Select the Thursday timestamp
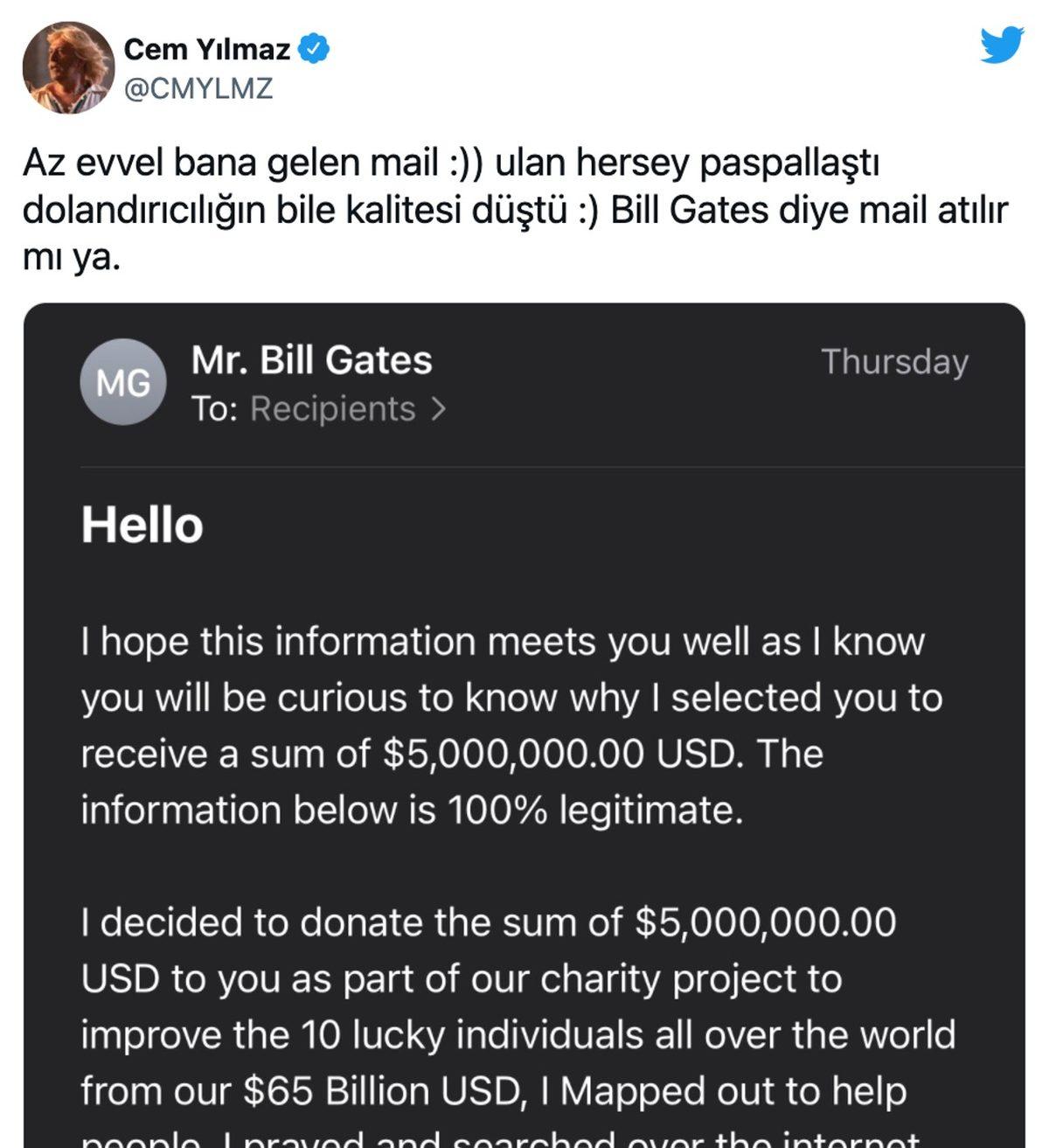The width and height of the screenshot is (1049, 1148). 893,363
